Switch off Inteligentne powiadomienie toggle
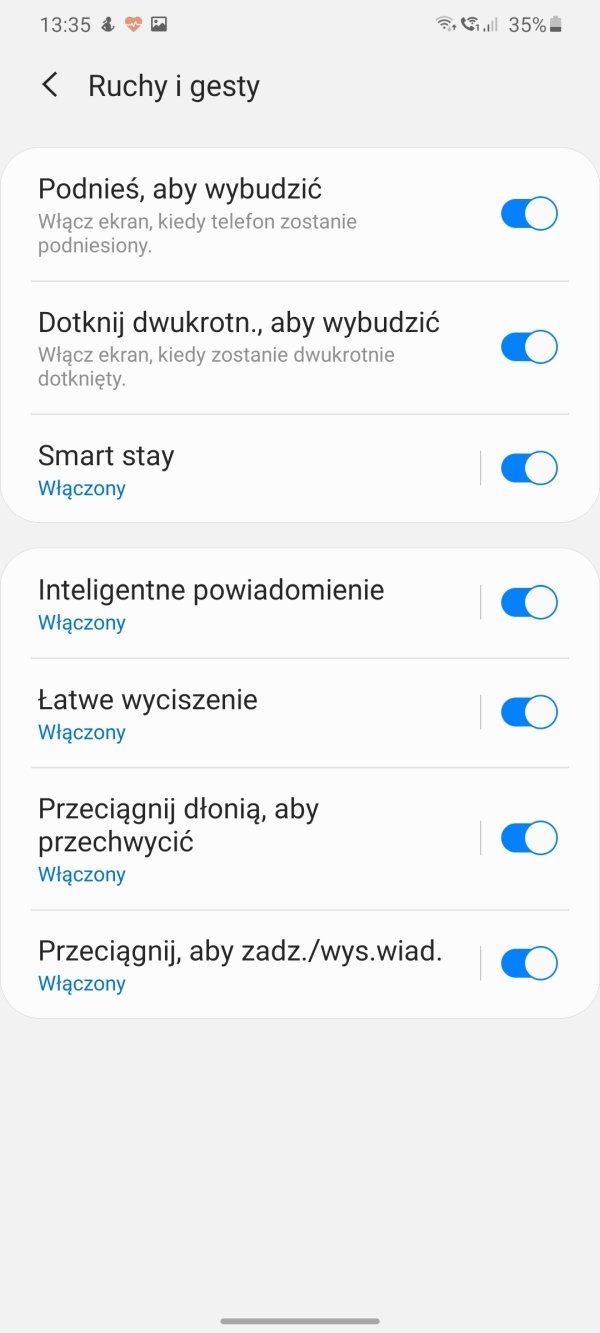Image resolution: width=600 pixels, height=1333 pixels. coord(529,602)
